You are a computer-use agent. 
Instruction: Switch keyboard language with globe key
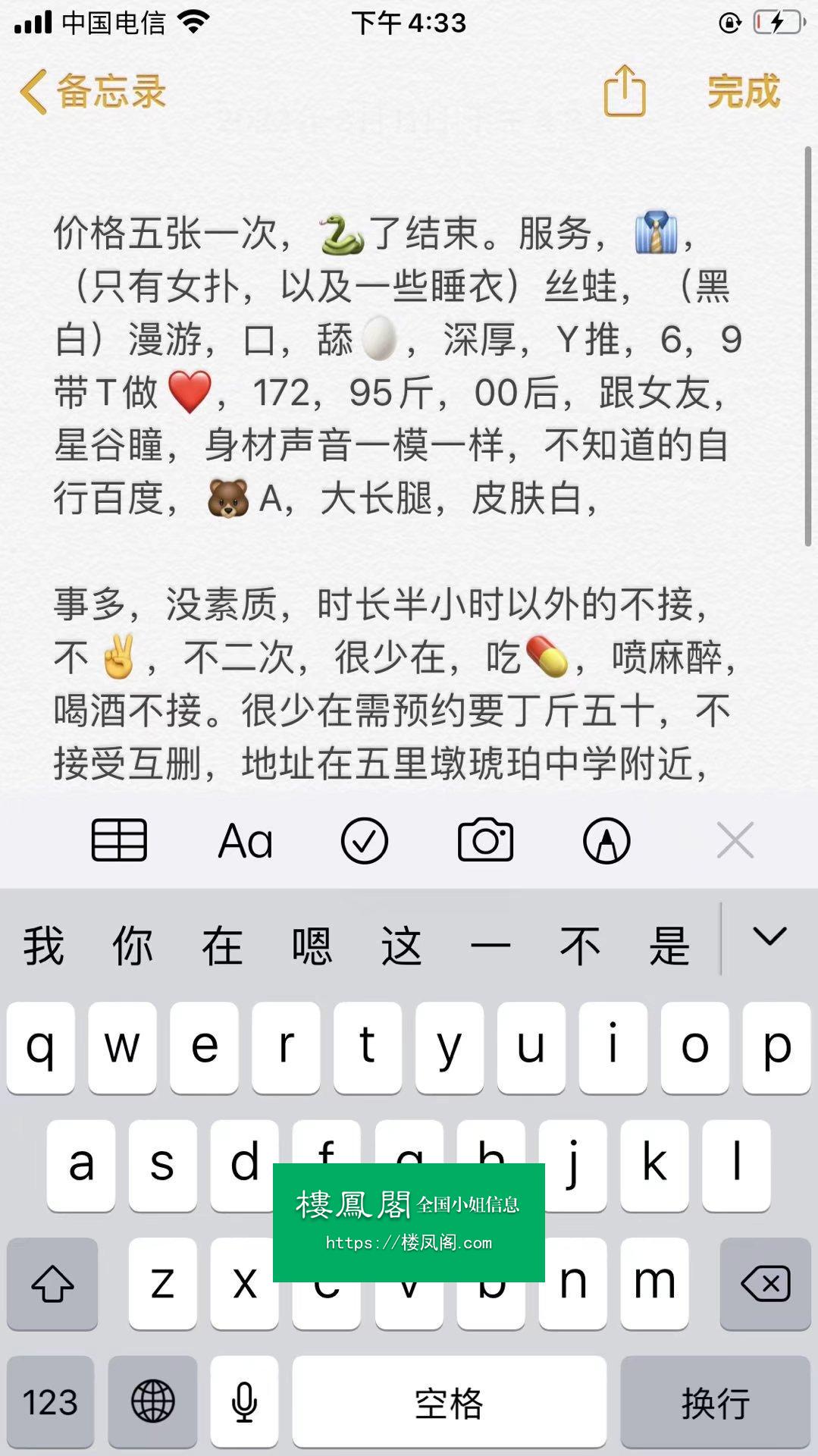click(x=152, y=1401)
